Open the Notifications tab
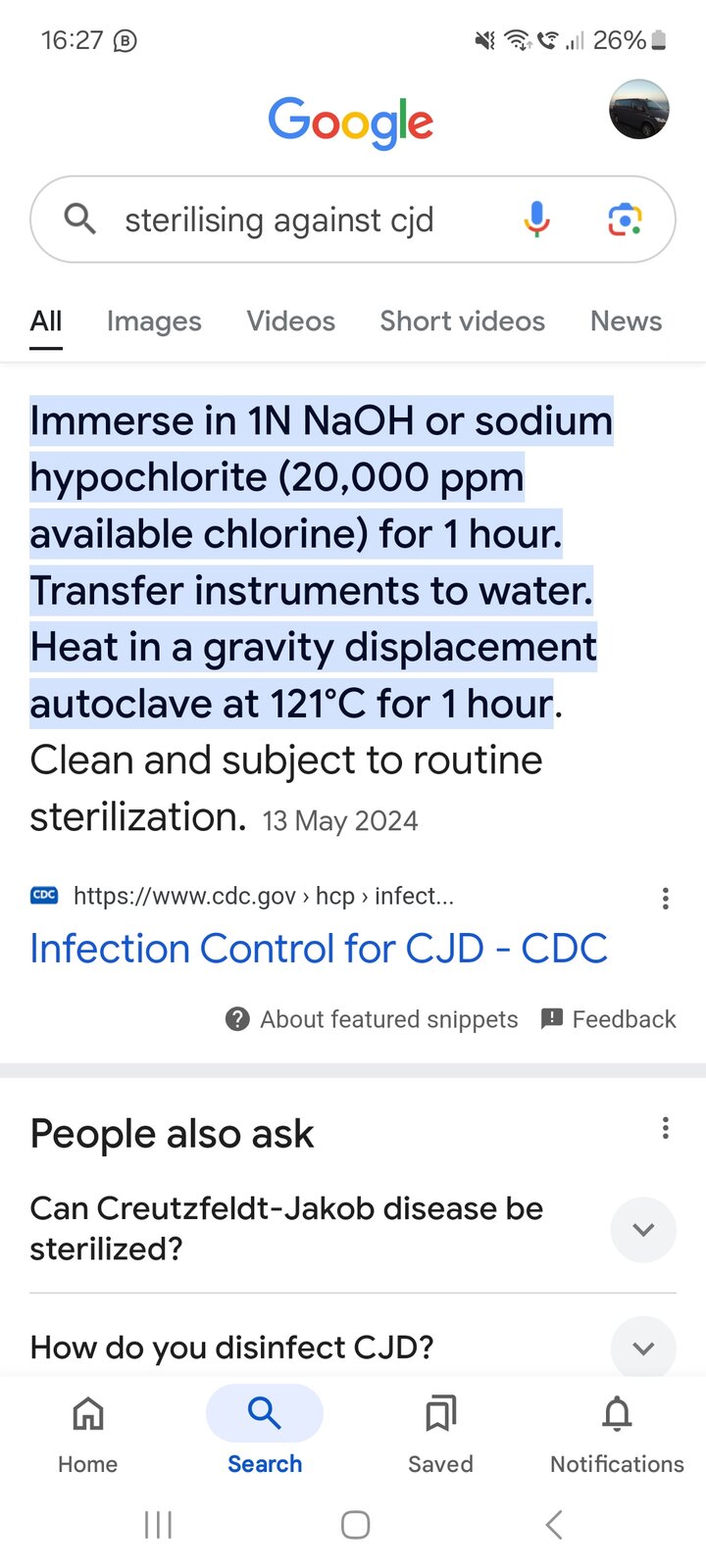The image size is (706, 1568). click(617, 1434)
